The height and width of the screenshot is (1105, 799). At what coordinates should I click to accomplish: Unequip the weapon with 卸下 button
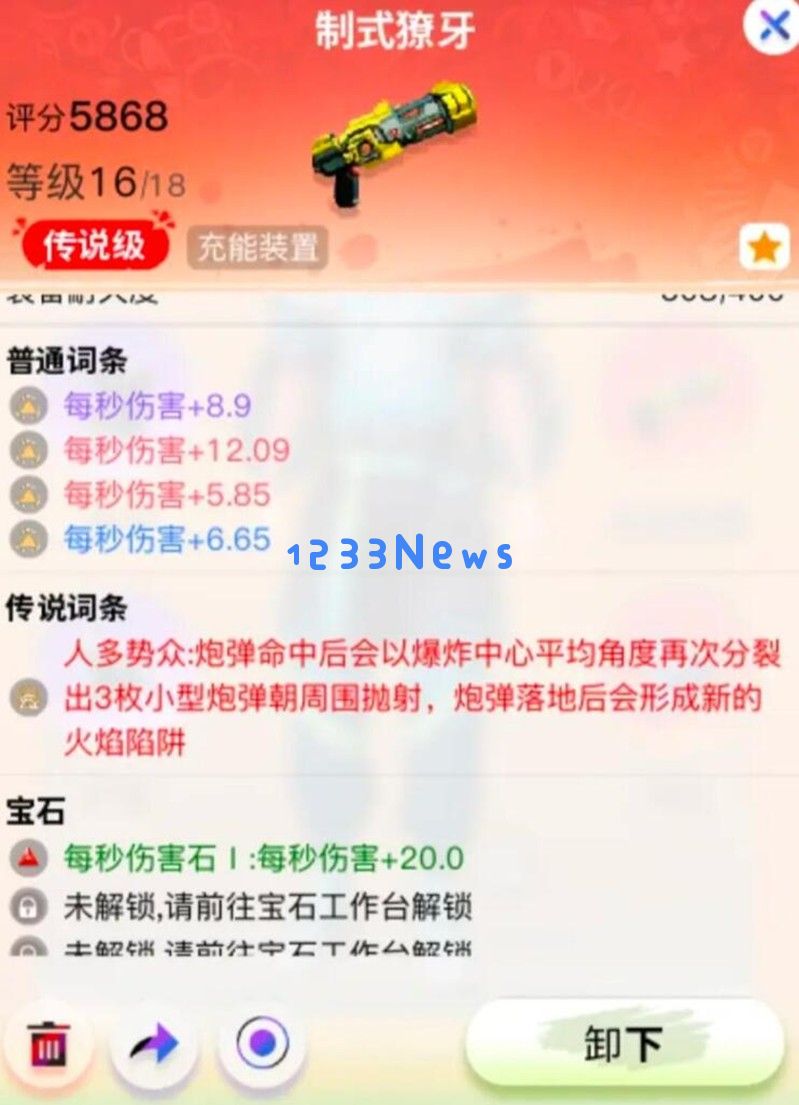tap(624, 1043)
